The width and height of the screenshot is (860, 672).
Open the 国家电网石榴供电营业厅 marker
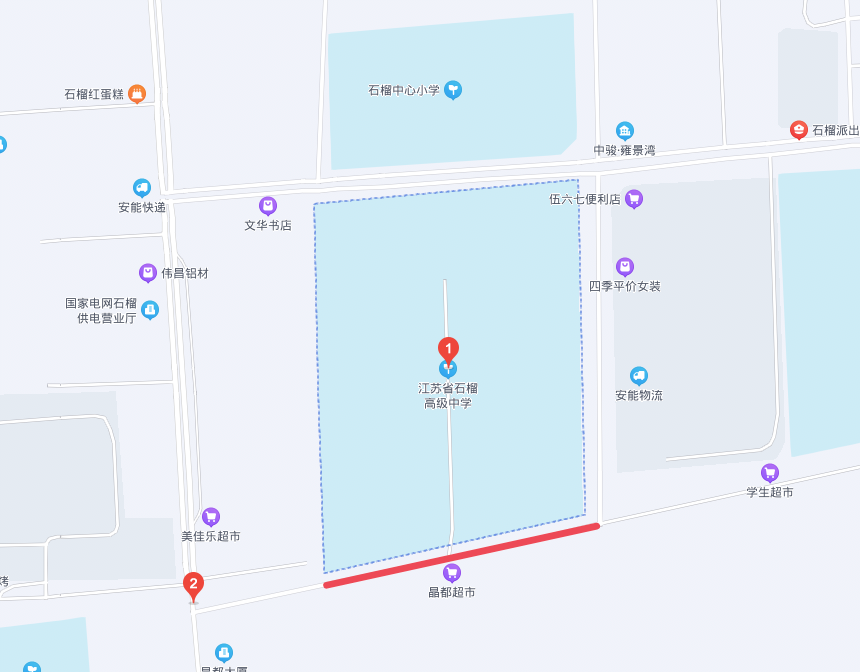150,310
